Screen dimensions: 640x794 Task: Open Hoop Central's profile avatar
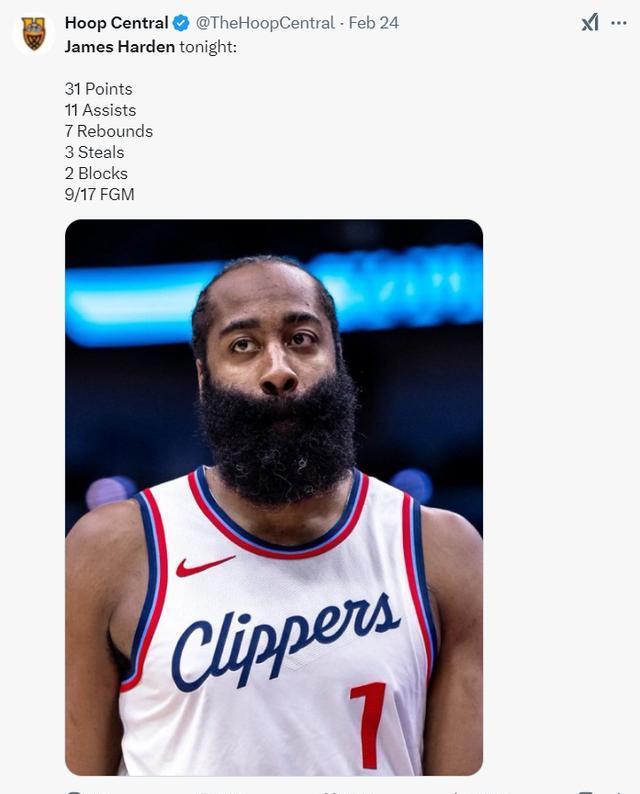(x=34, y=34)
